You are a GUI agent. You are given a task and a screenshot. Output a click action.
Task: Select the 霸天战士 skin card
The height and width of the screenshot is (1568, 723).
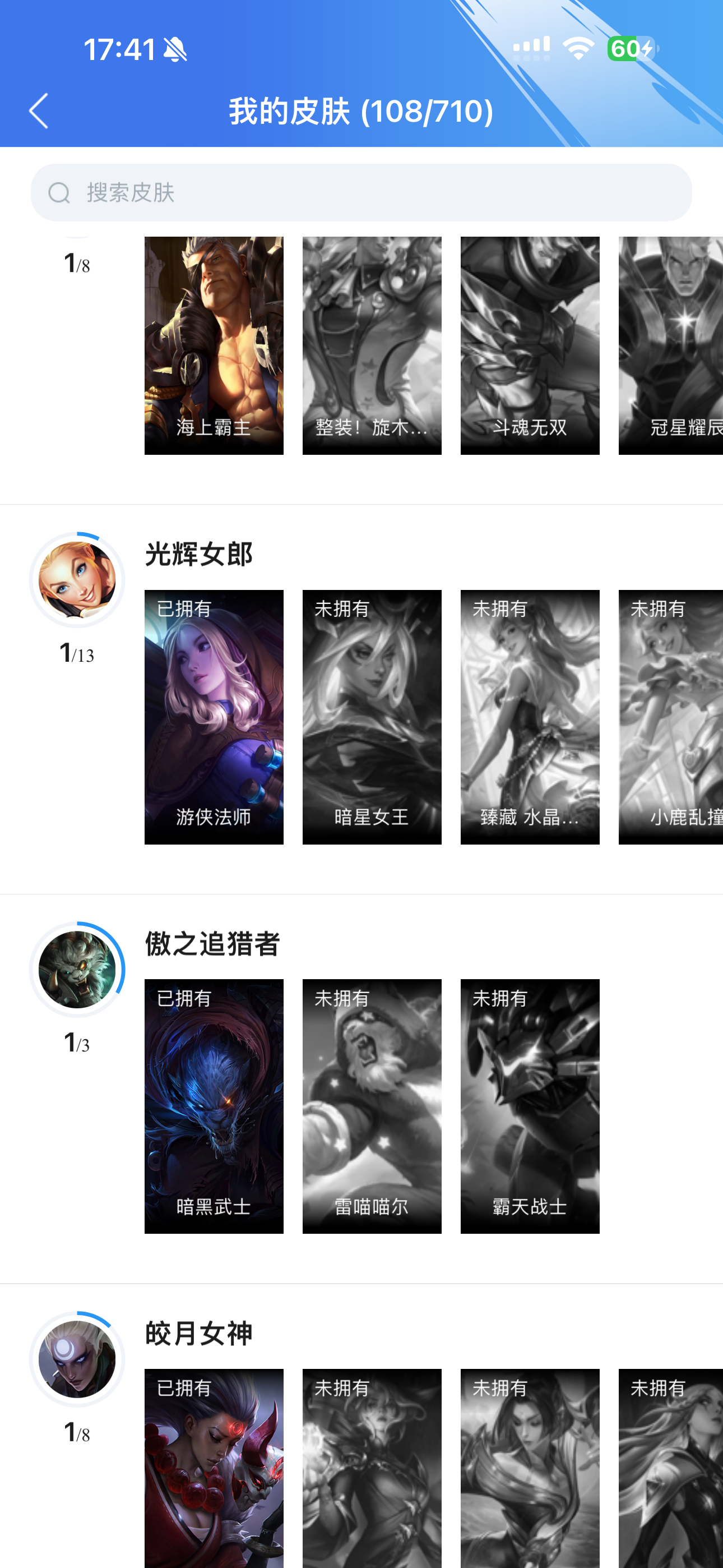coord(530,1106)
